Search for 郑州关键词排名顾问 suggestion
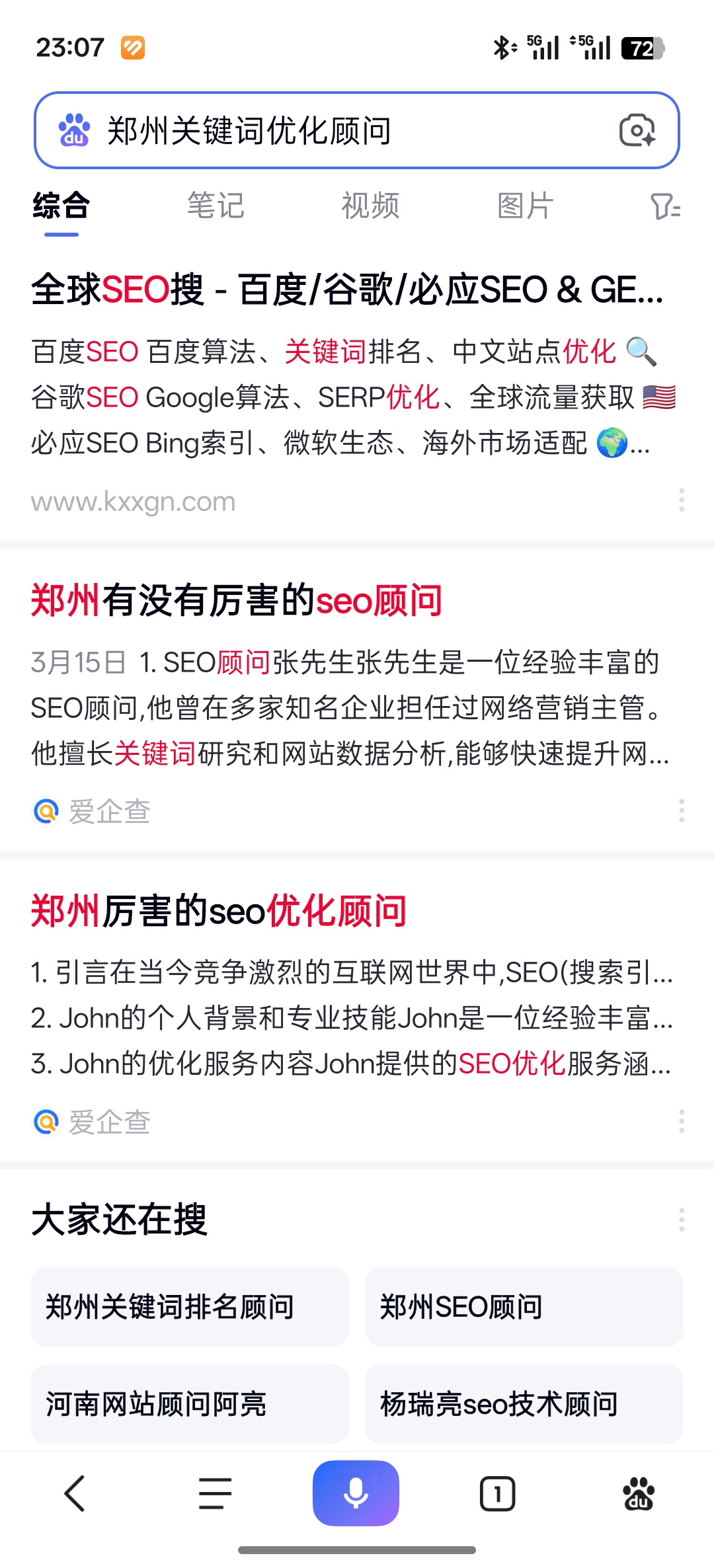714x1568 pixels. point(190,1307)
